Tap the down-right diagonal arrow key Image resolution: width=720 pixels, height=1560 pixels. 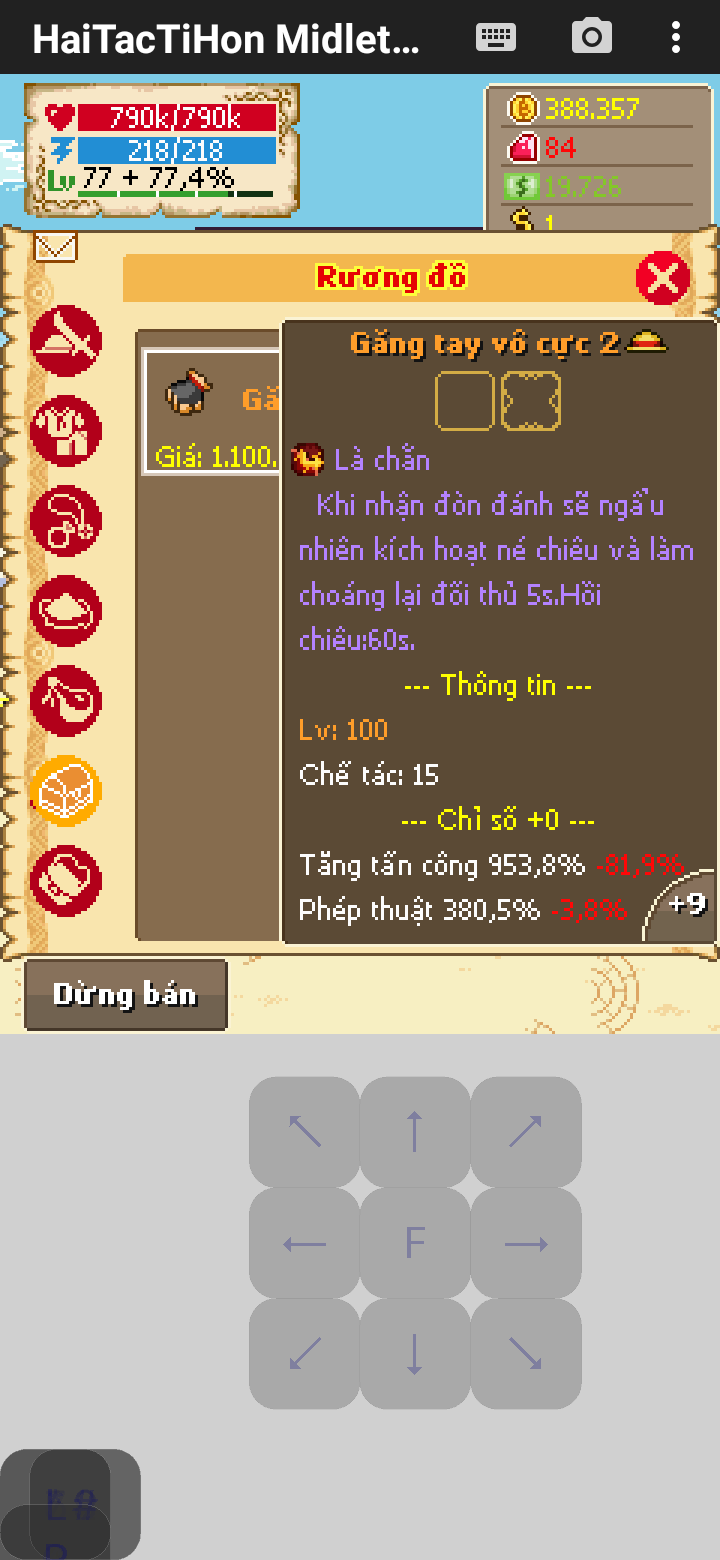pos(526,1354)
